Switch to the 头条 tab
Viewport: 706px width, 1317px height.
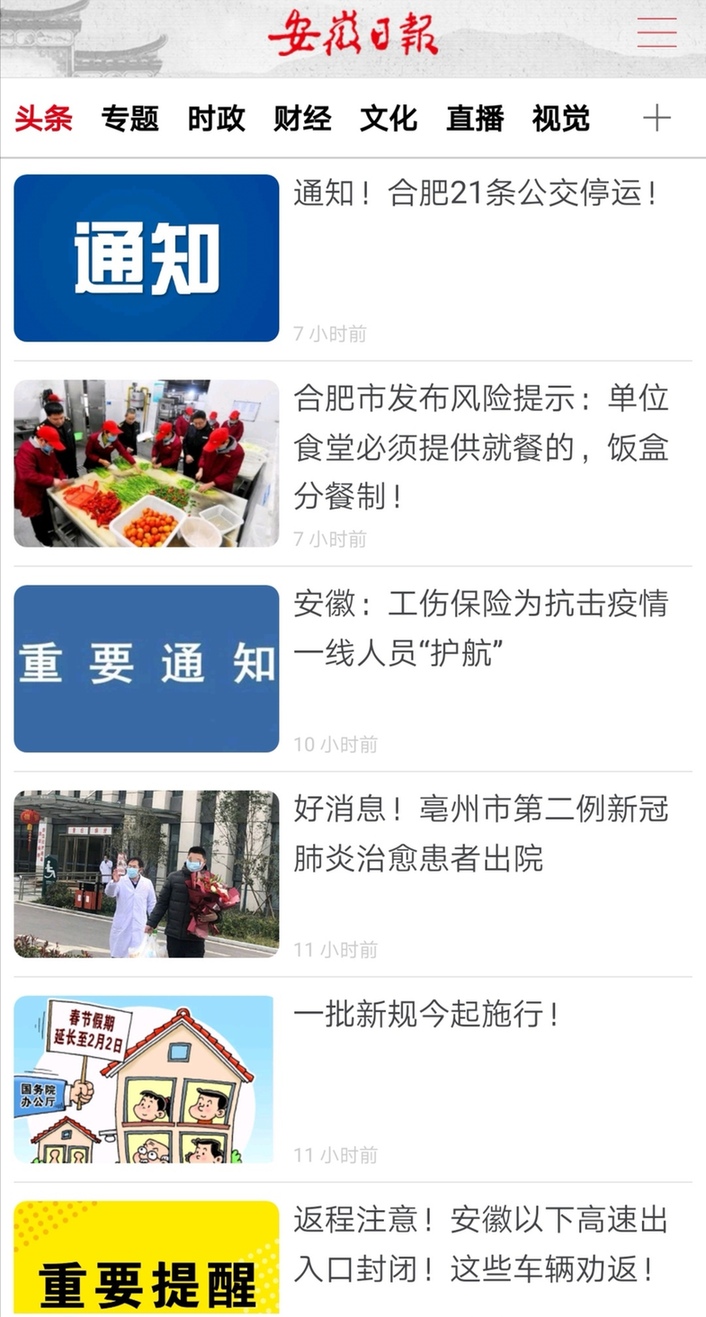tap(43, 119)
